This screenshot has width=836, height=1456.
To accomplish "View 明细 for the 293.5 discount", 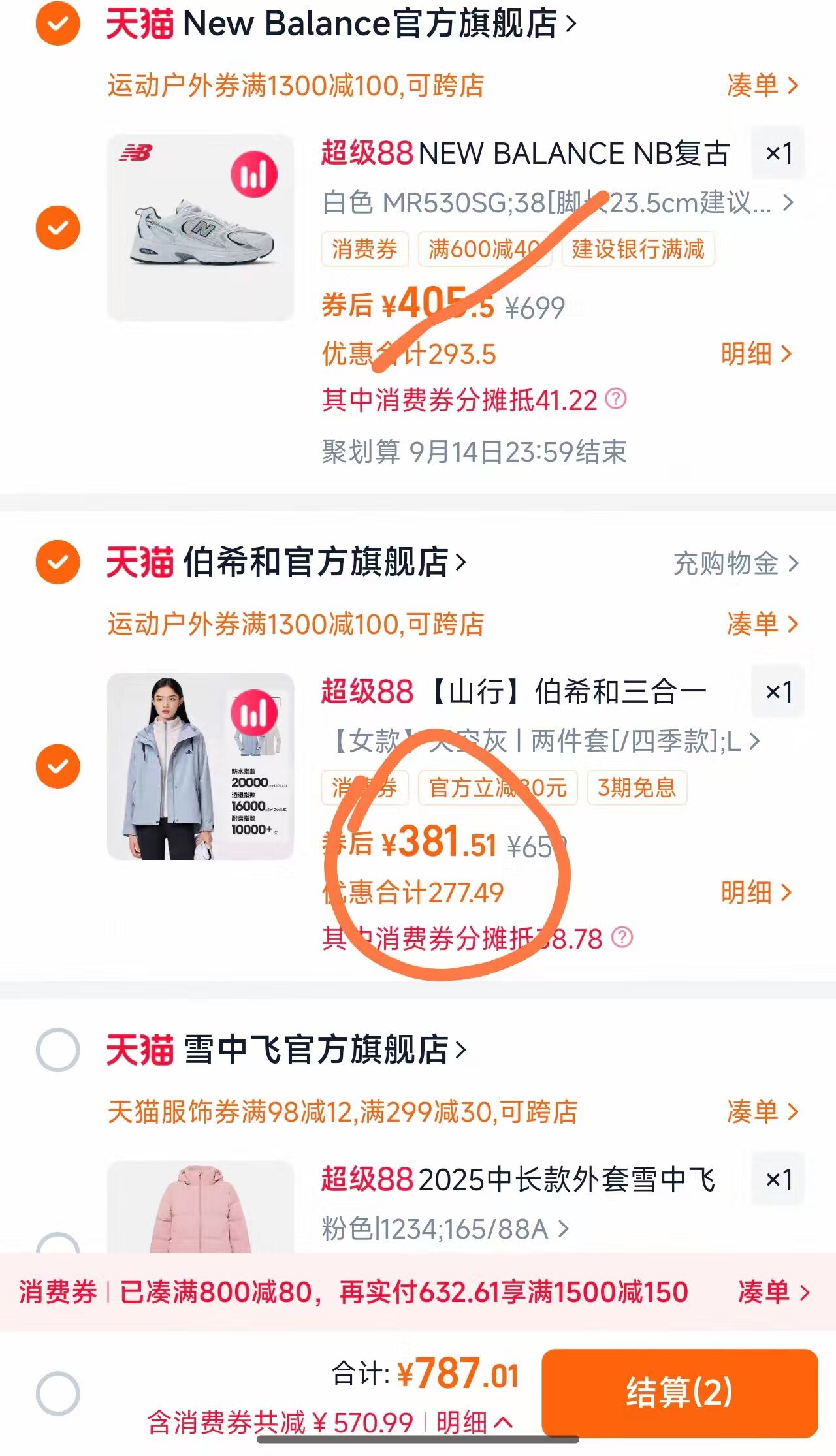I will 756,354.
